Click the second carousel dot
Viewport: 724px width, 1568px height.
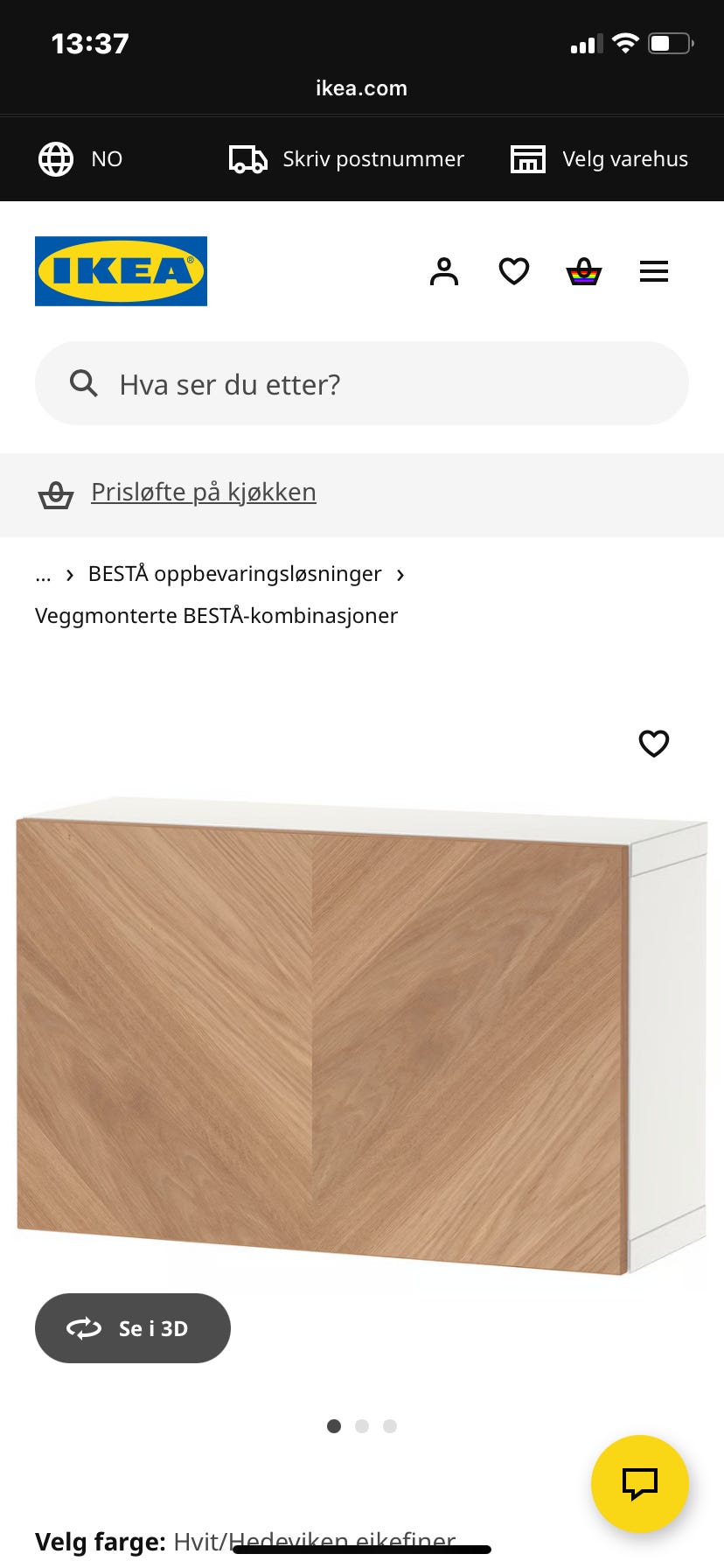(x=361, y=1425)
